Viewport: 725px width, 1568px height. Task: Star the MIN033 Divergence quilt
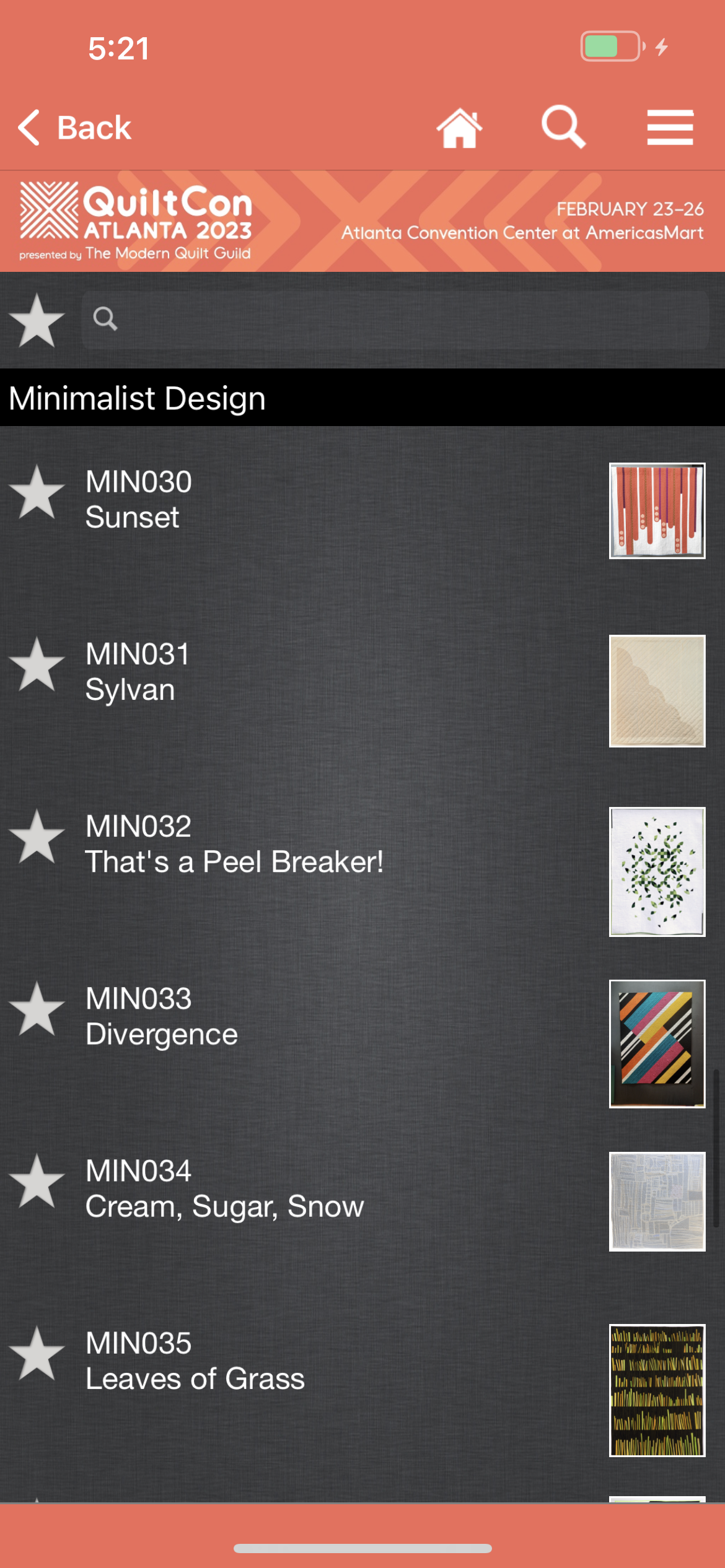(37, 1009)
